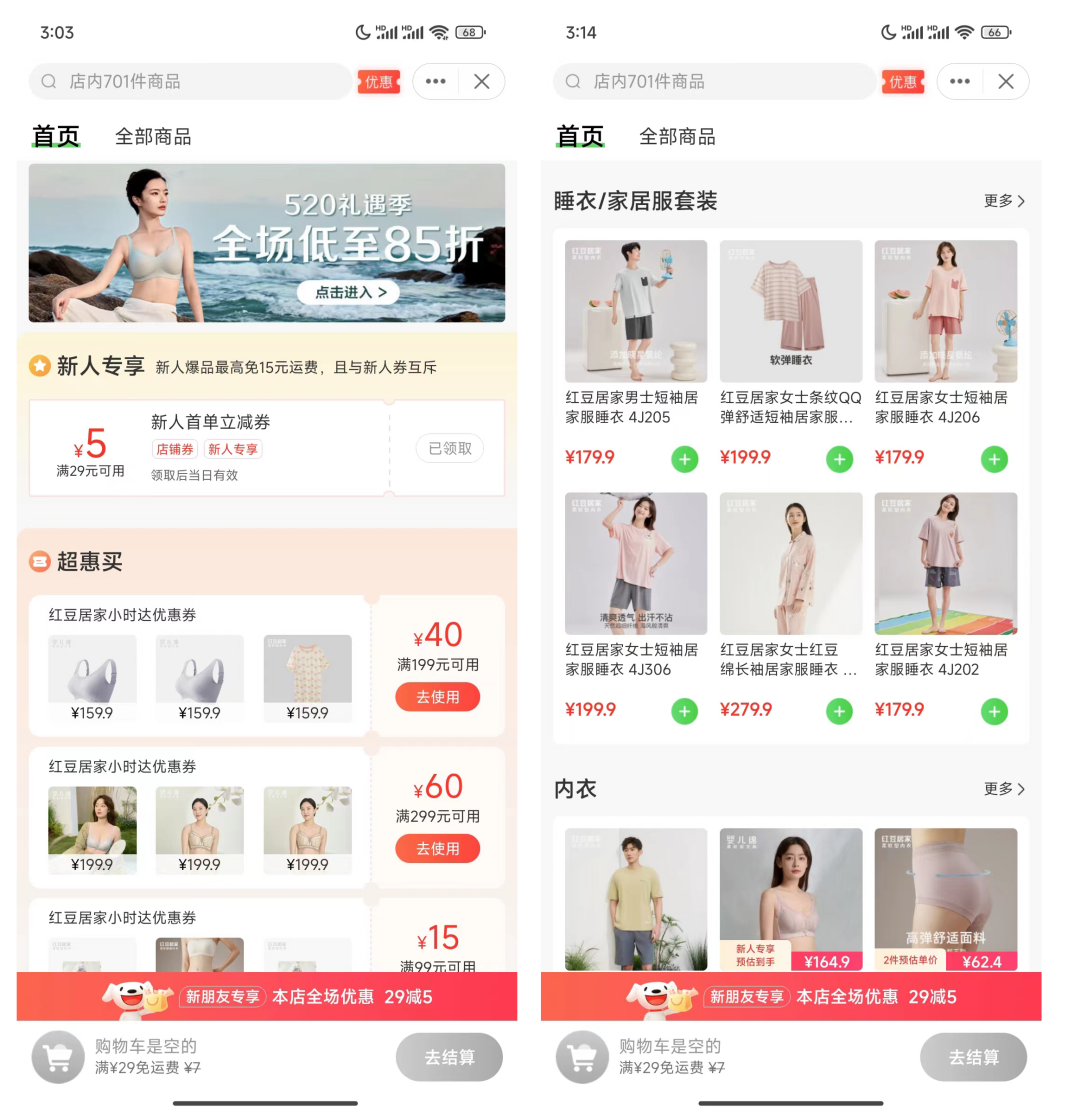Add pajamas 4J306 to cart

(x=685, y=711)
